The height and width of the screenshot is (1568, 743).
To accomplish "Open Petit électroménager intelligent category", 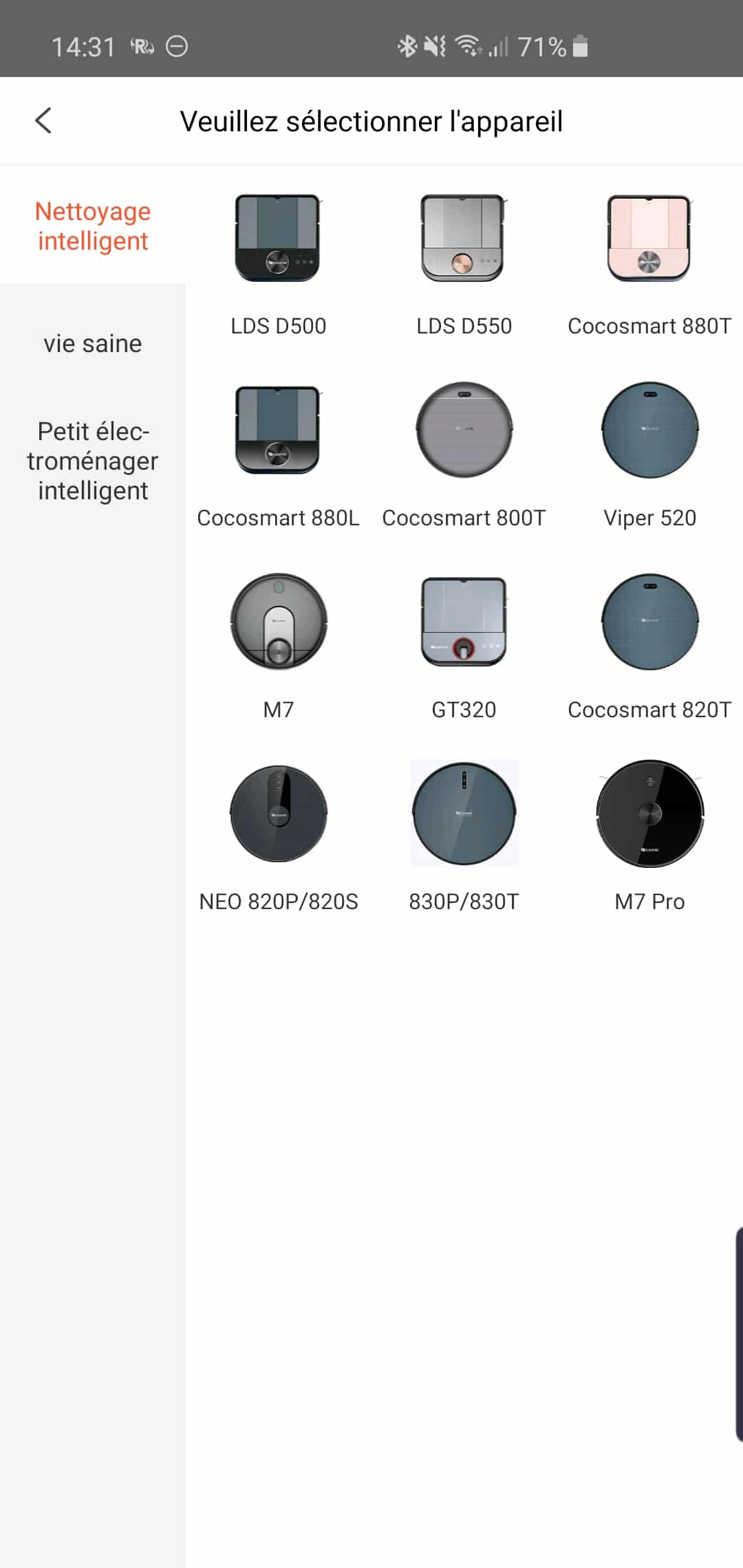I will pyautogui.click(x=93, y=461).
